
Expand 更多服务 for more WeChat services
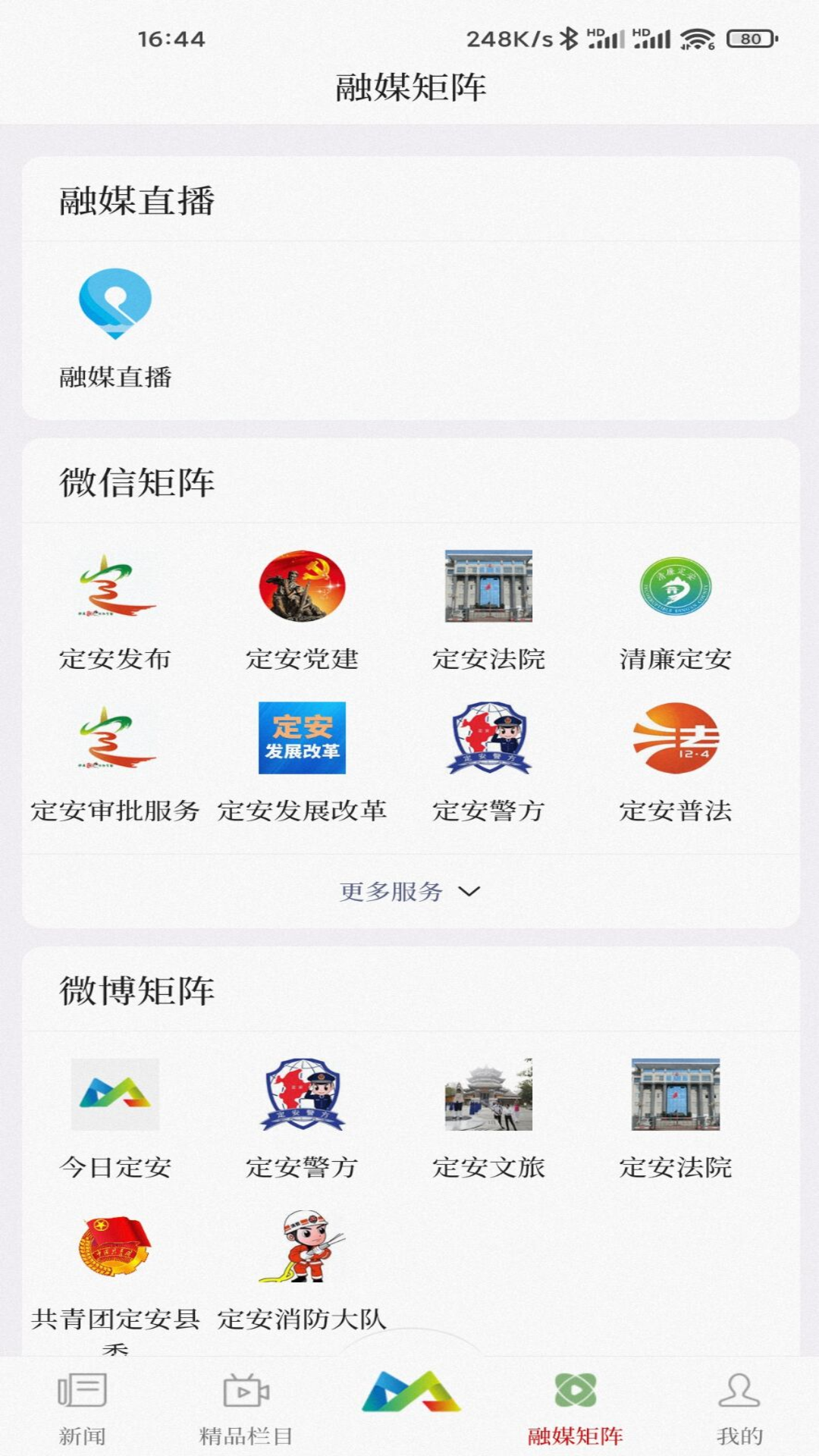[x=409, y=893]
